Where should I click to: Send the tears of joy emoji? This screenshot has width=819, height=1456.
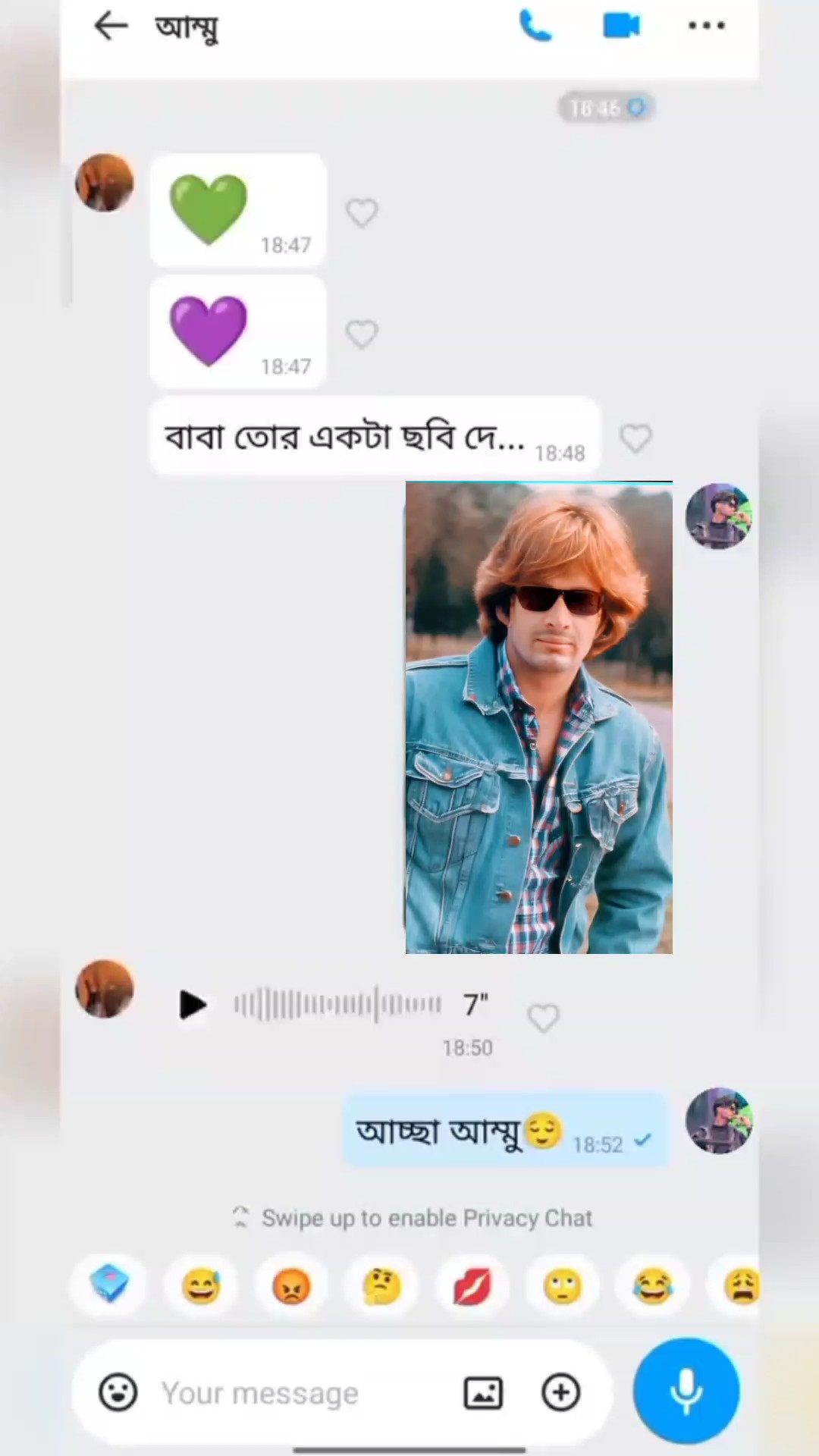653,1286
